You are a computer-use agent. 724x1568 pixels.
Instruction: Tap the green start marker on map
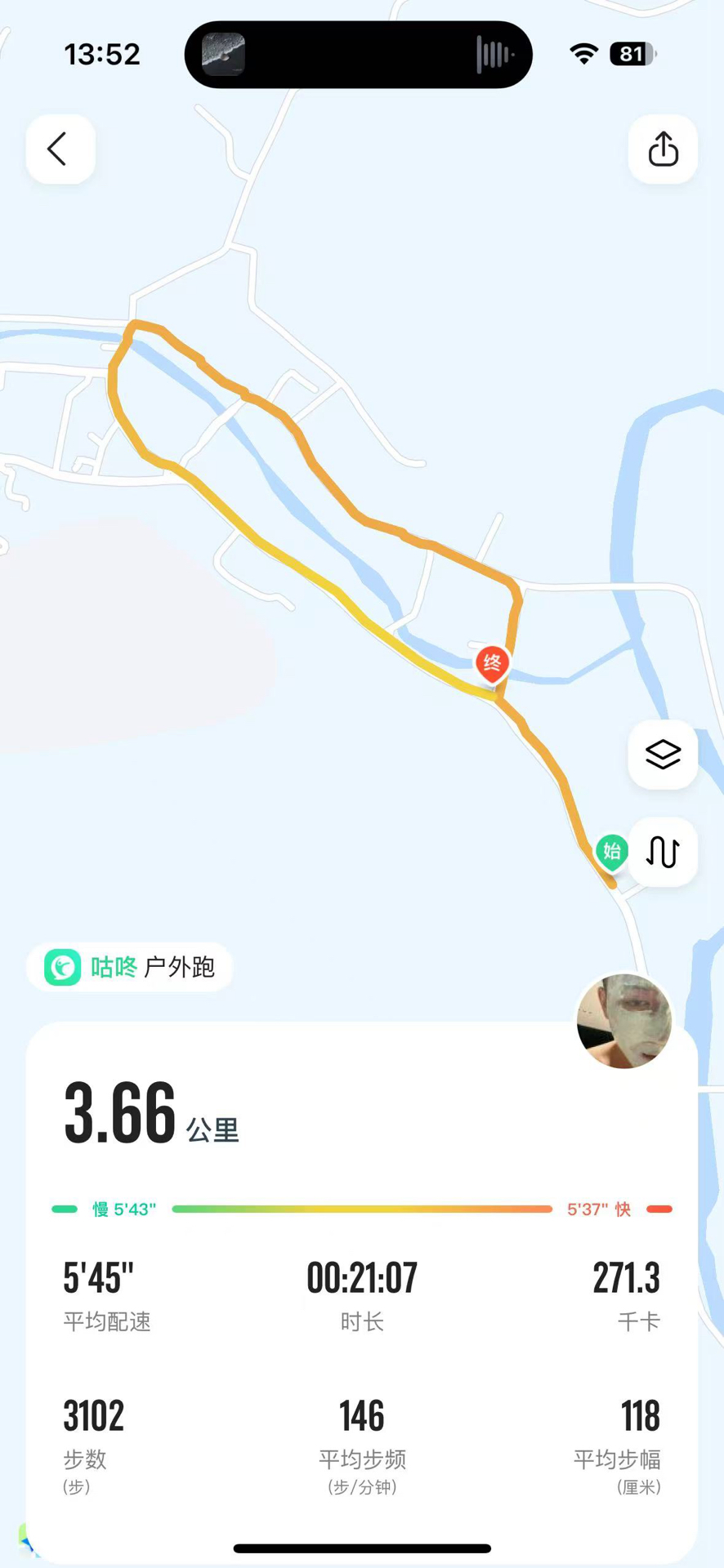coord(611,852)
